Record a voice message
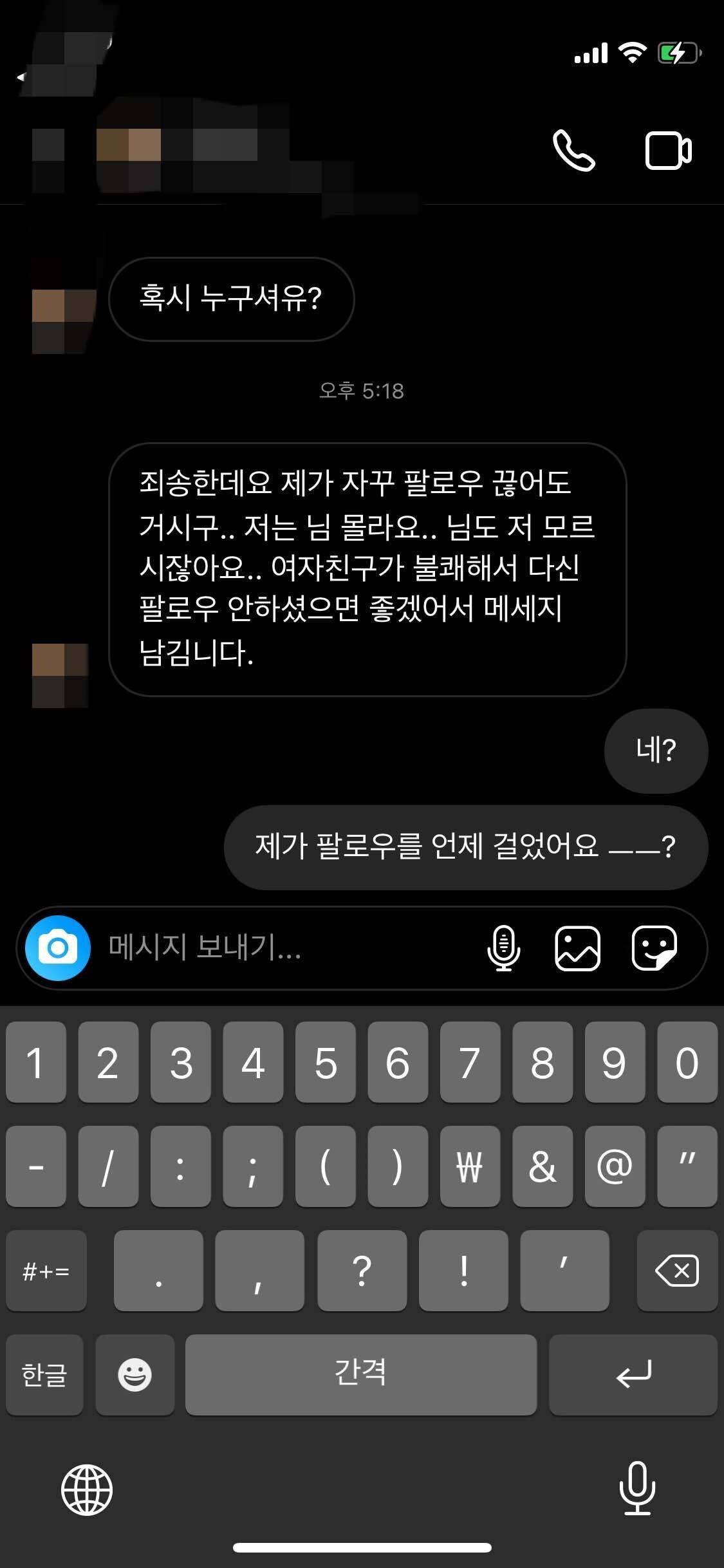The height and width of the screenshot is (1568, 724). (504, 947)
